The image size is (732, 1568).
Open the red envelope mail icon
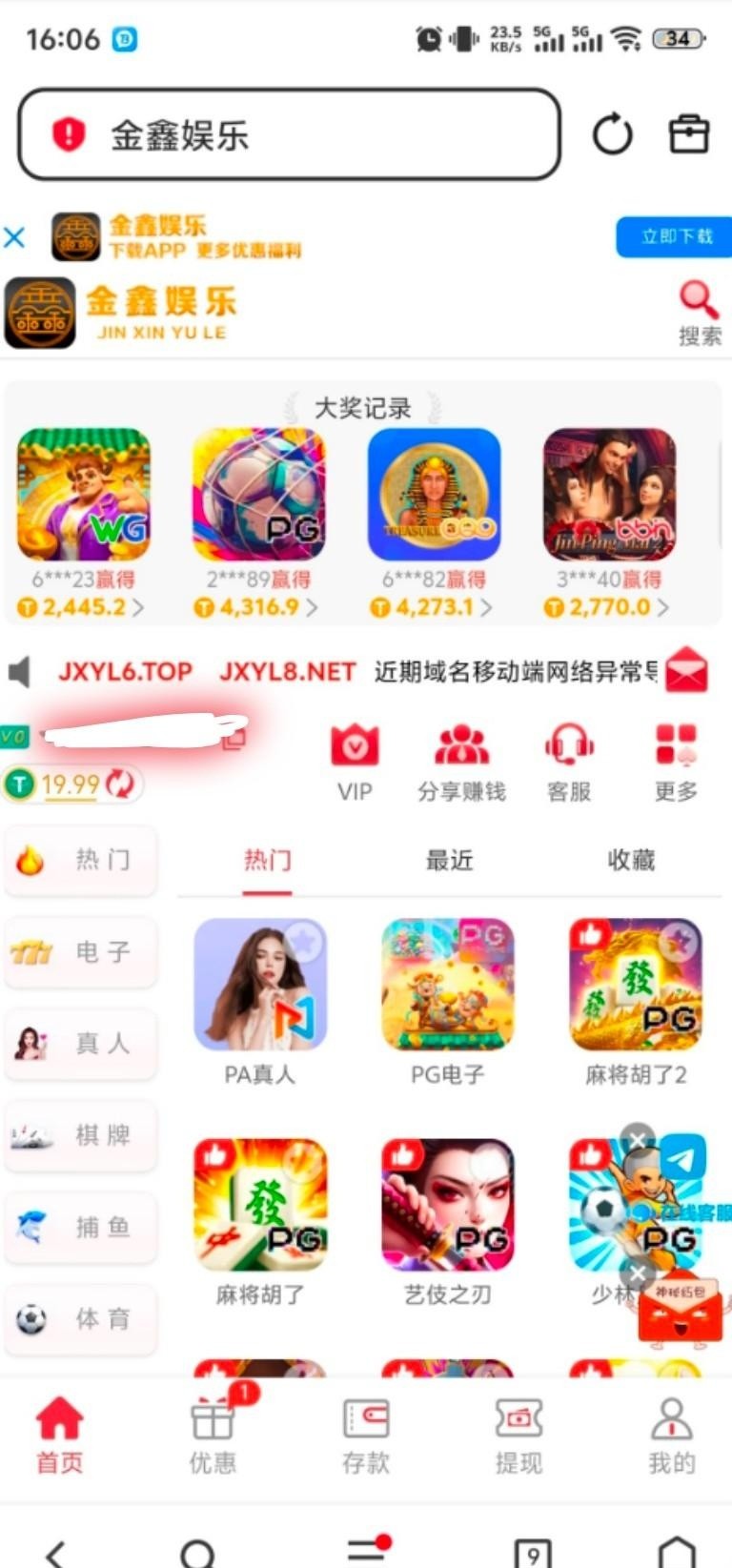tap(686, 672)
